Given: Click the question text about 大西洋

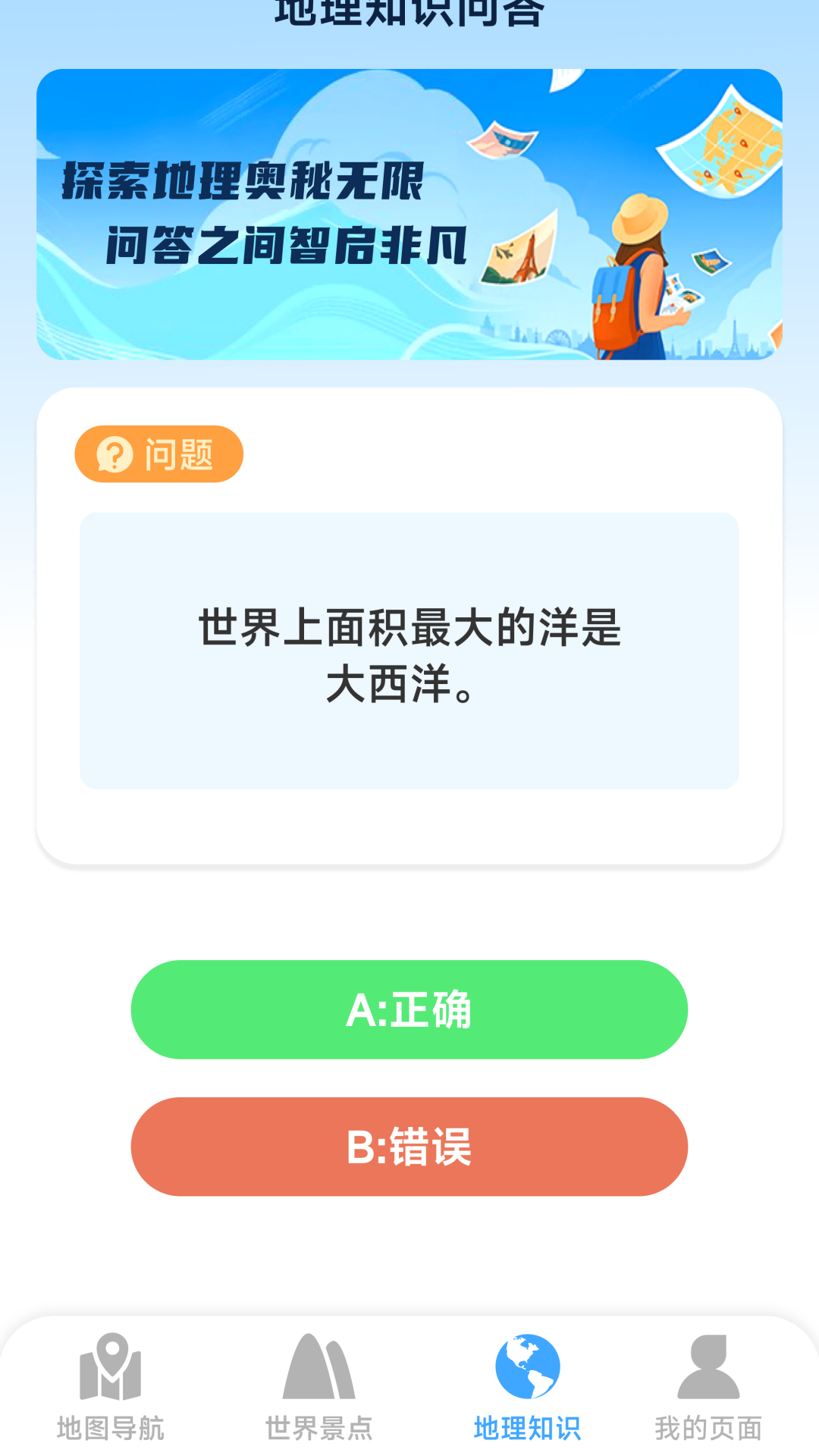Looking at the screenshot, I should click(x=409, y=657).
